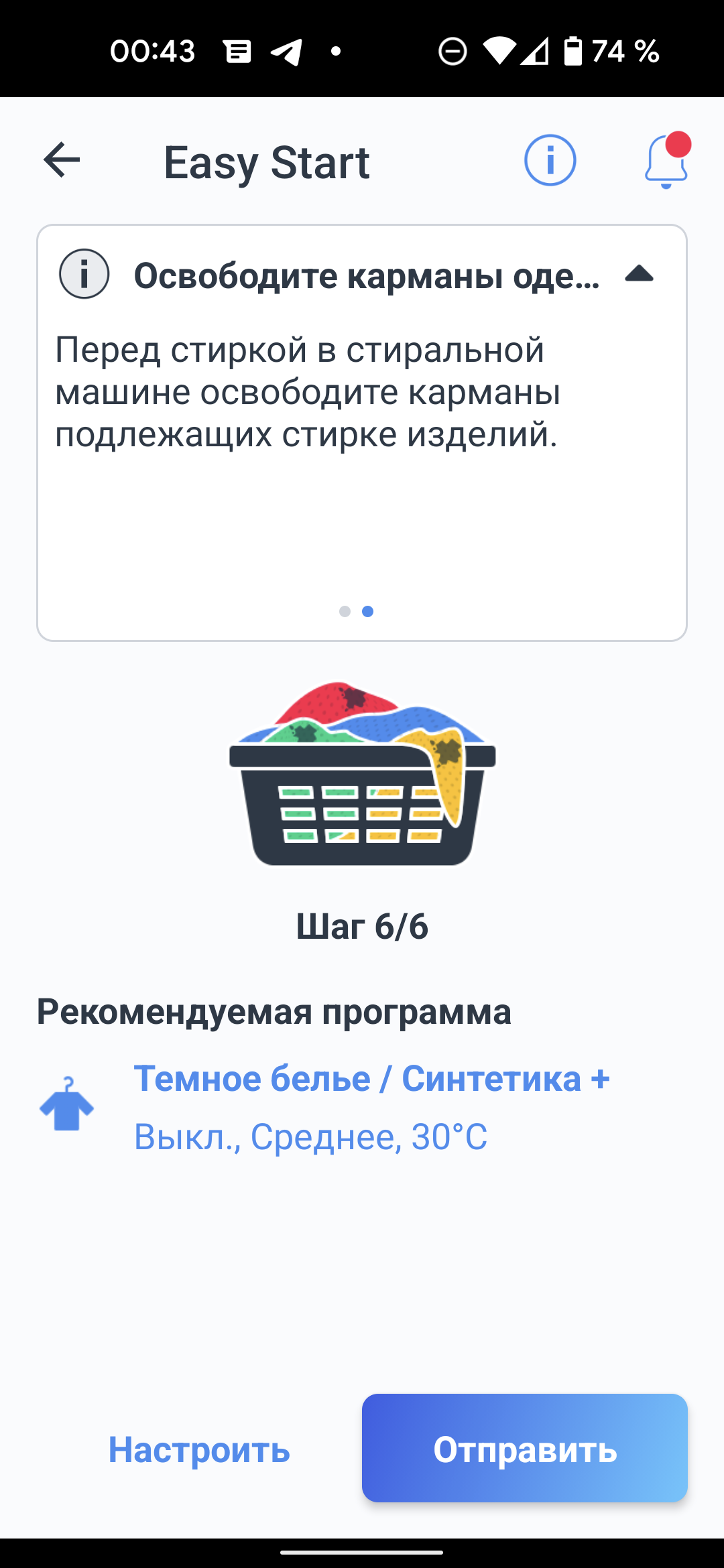Go back from Easy Start
Viewport: 724px width, 1568px height.
click(62, 160)
